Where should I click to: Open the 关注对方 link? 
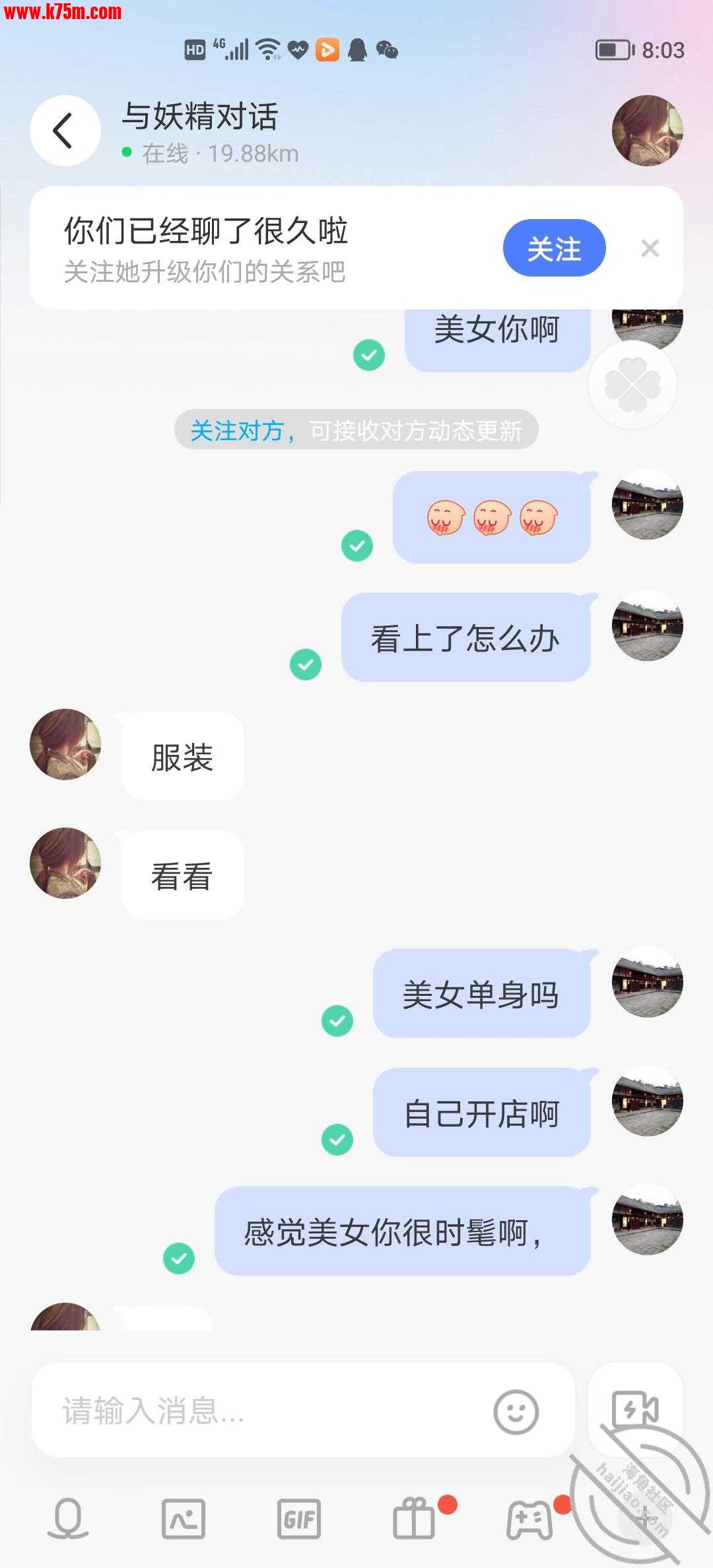238,431
